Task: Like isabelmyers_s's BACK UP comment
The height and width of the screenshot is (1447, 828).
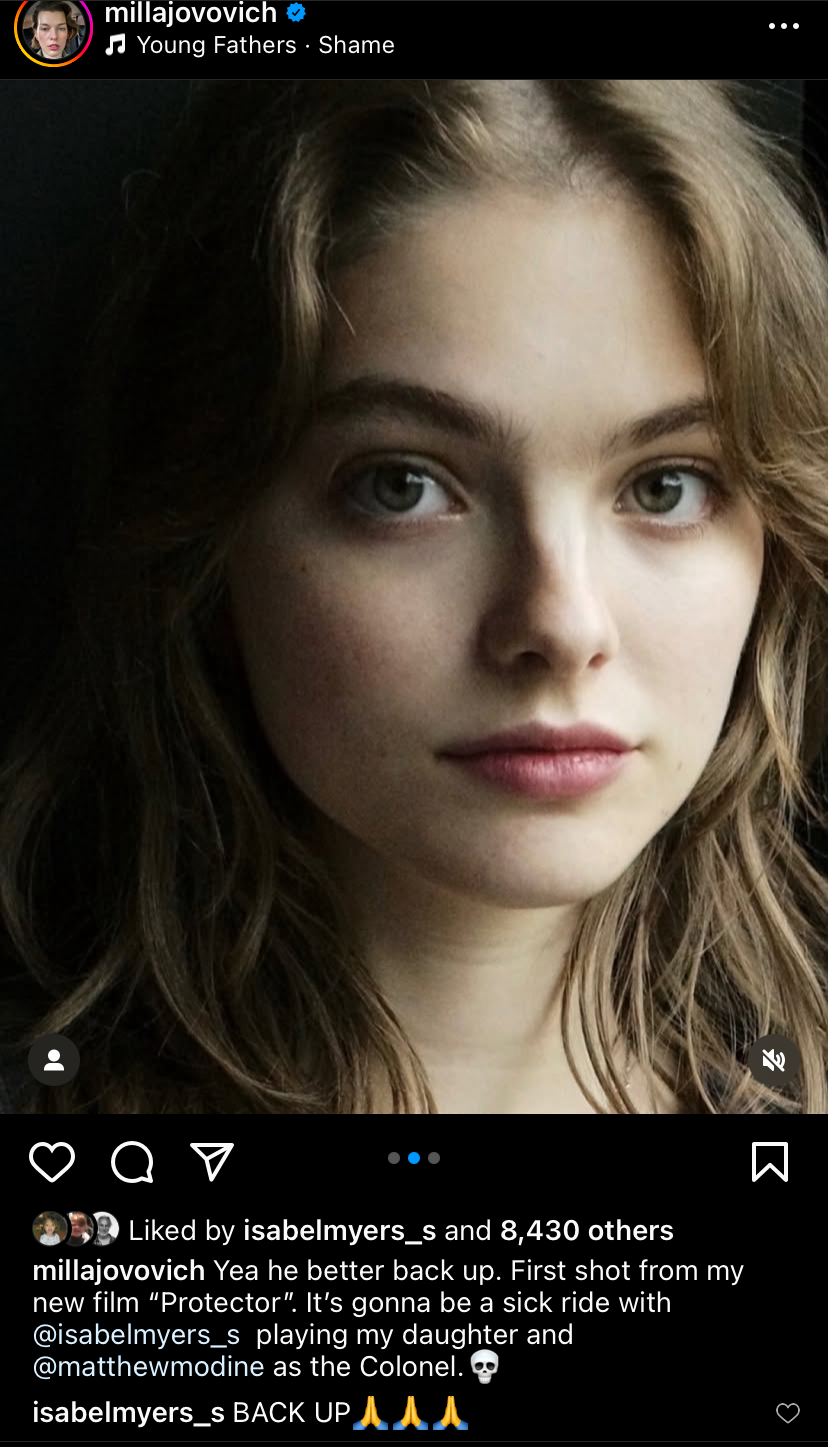Action: click(788, 1413)
